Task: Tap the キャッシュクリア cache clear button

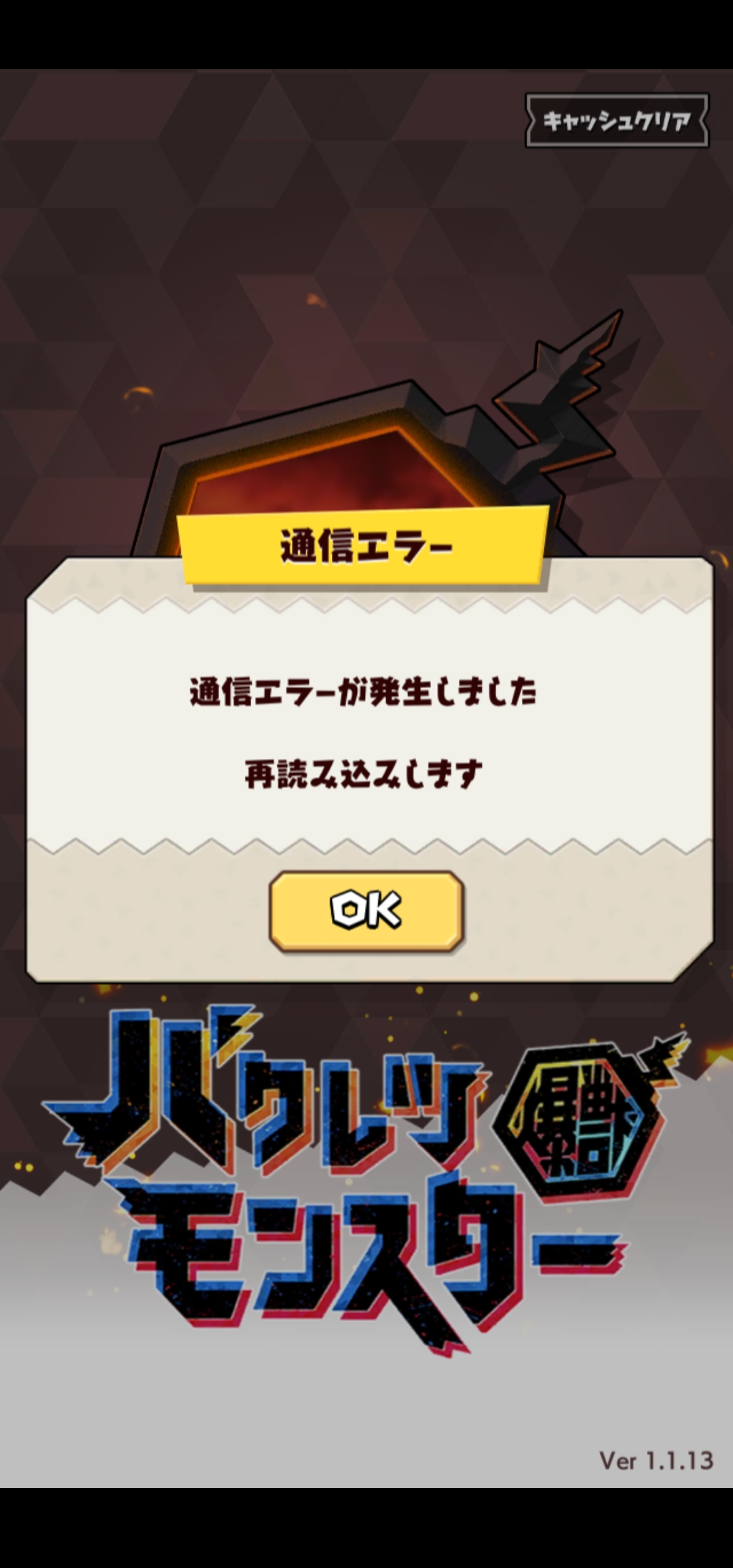Action: (x=616, y=121)
